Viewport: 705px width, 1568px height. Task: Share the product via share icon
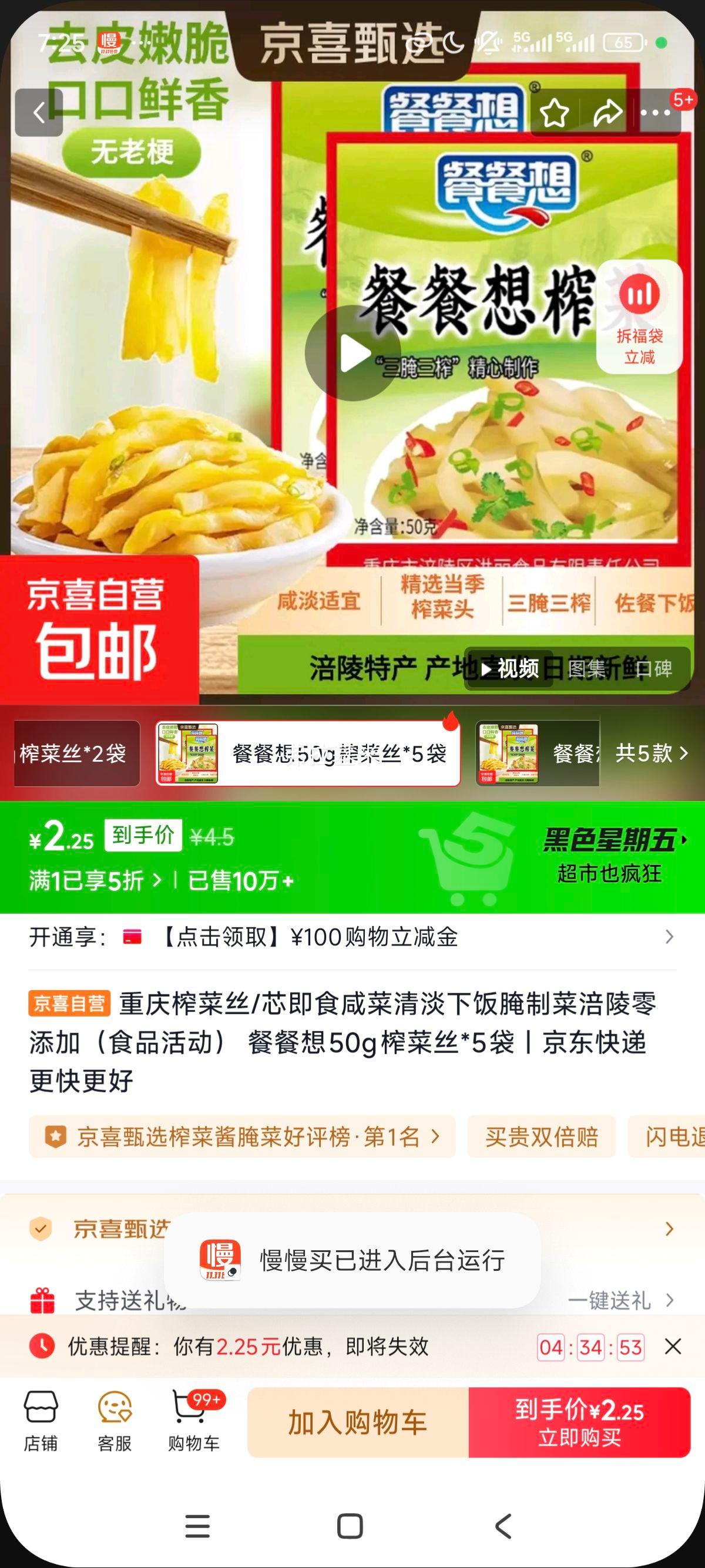[605, 114]
